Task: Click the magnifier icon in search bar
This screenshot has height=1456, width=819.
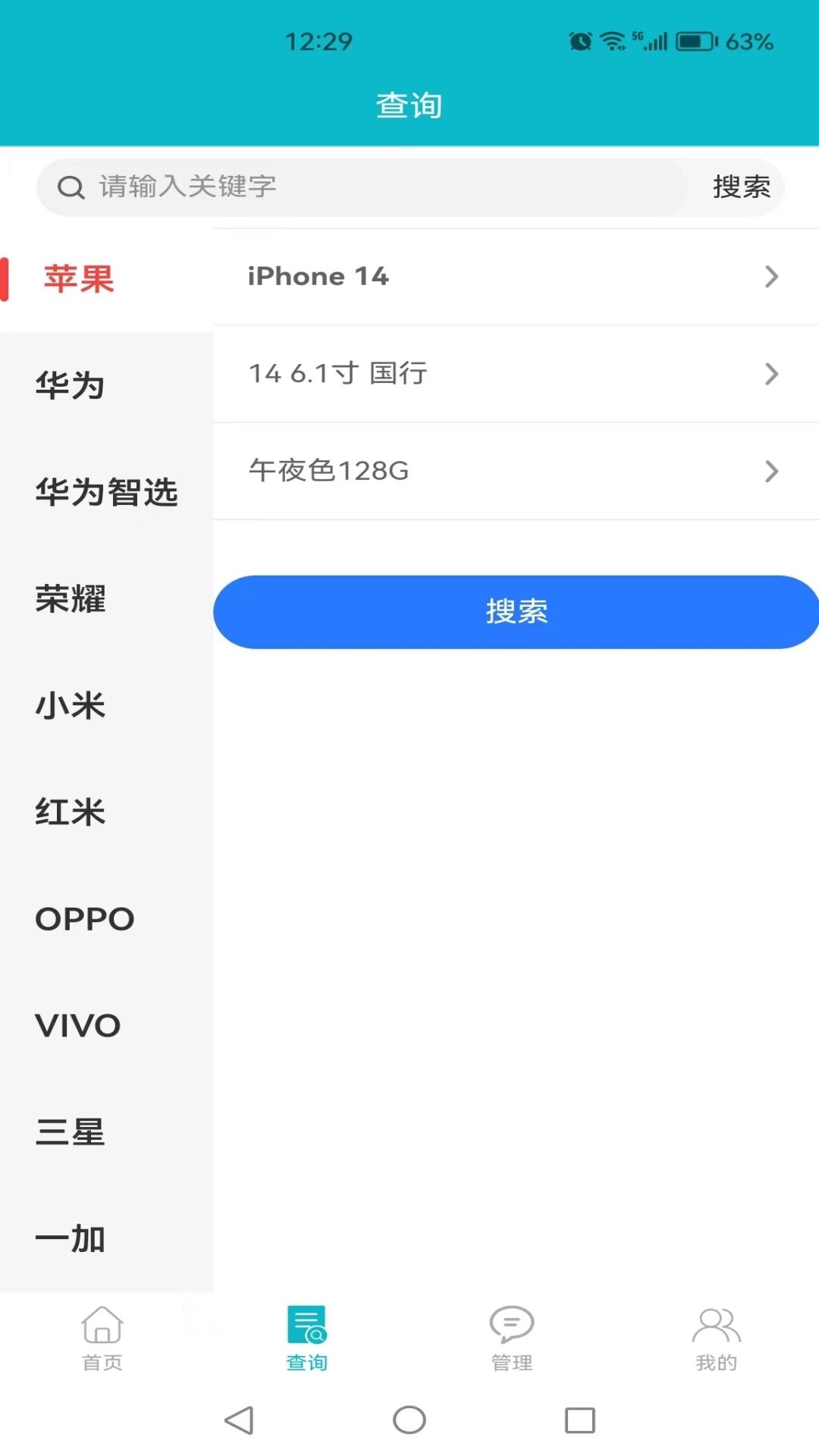Action: pyautogui.click(x=71, y=187)
